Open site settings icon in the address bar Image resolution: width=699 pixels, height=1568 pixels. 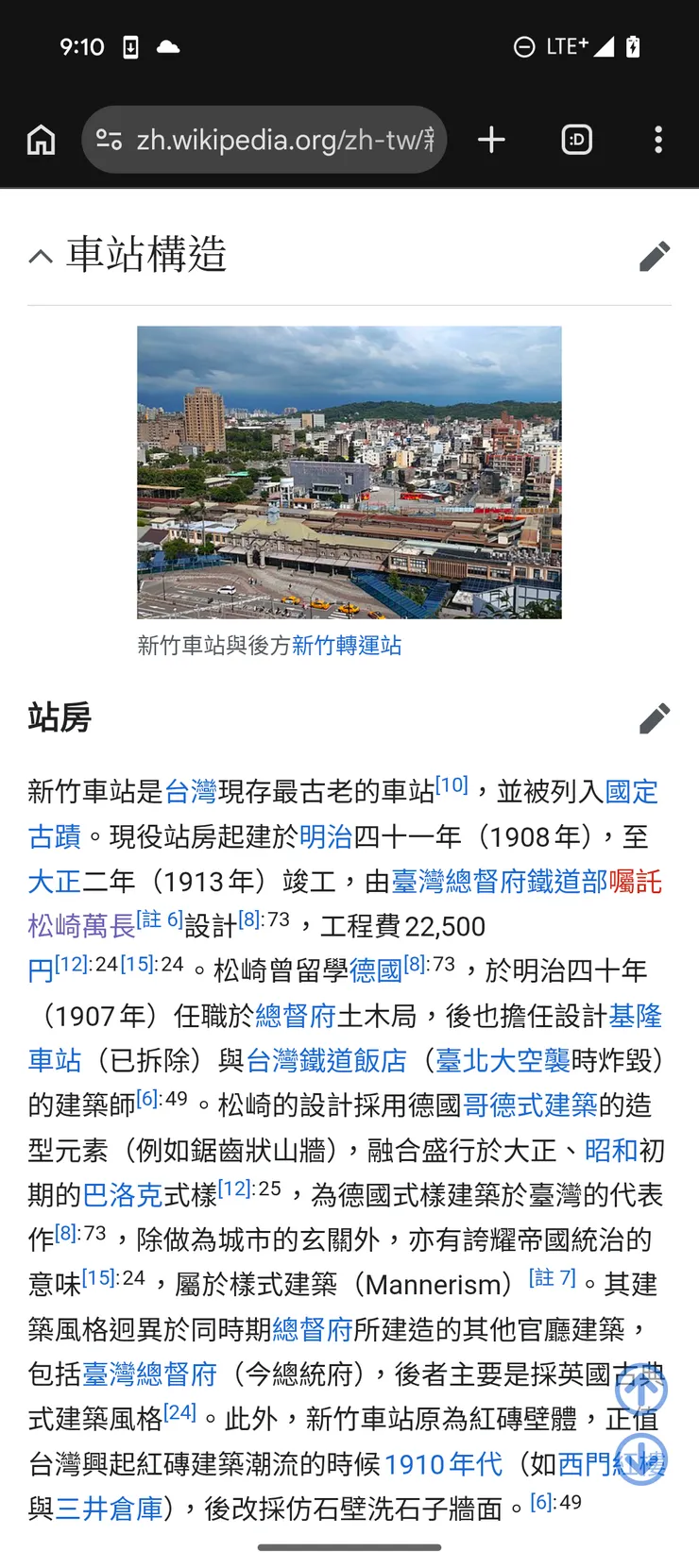pos(109,140)
